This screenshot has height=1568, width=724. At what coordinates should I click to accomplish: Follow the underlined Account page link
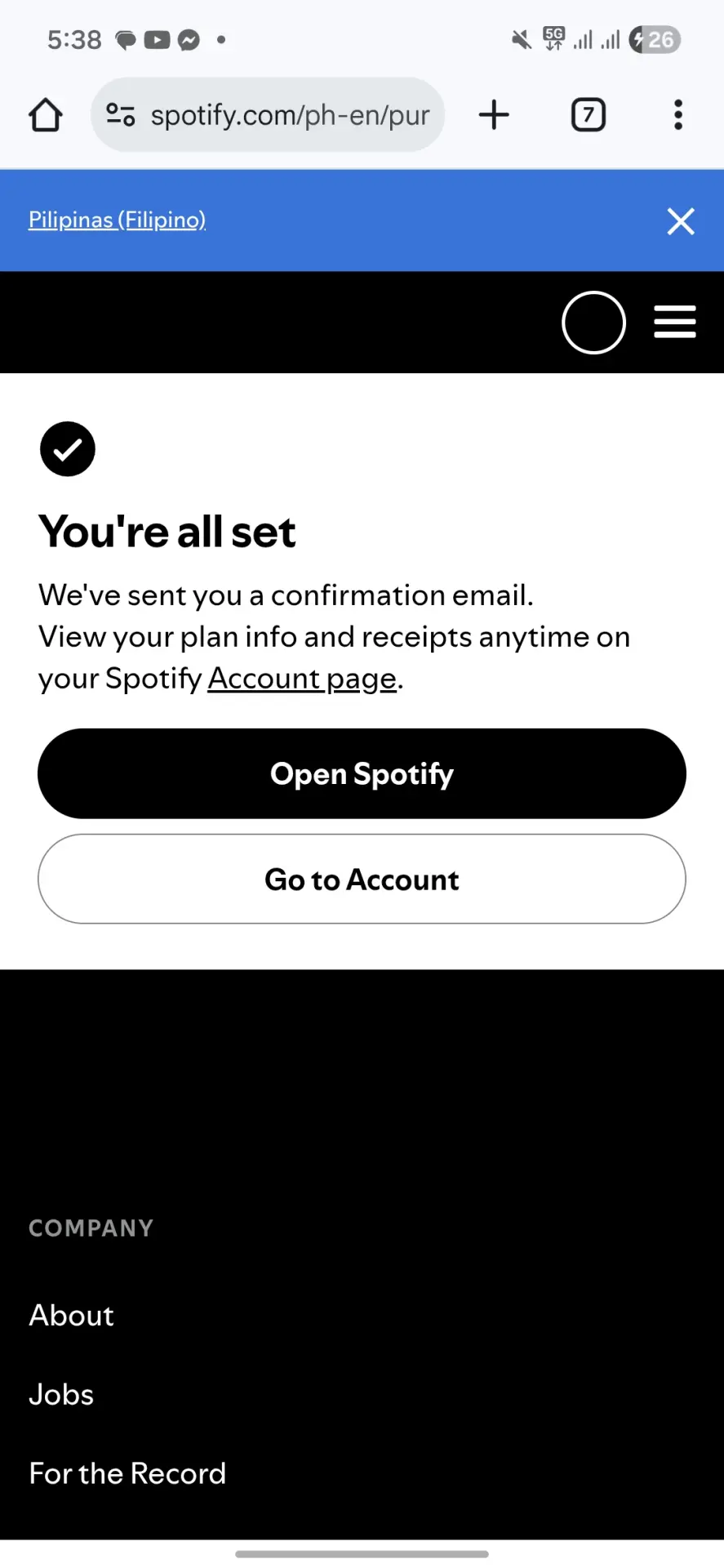302,679
